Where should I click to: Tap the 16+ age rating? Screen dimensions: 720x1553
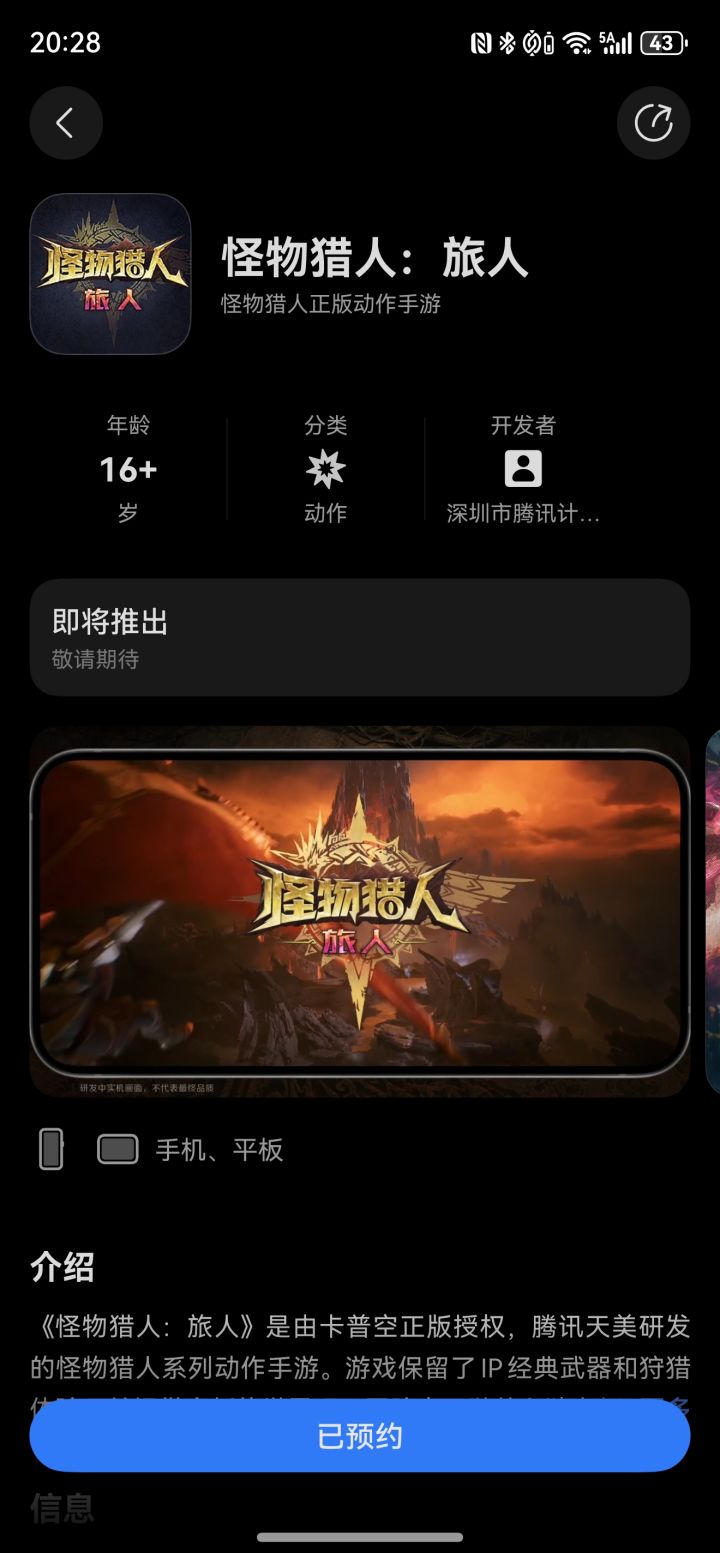[x=128, y=468]
